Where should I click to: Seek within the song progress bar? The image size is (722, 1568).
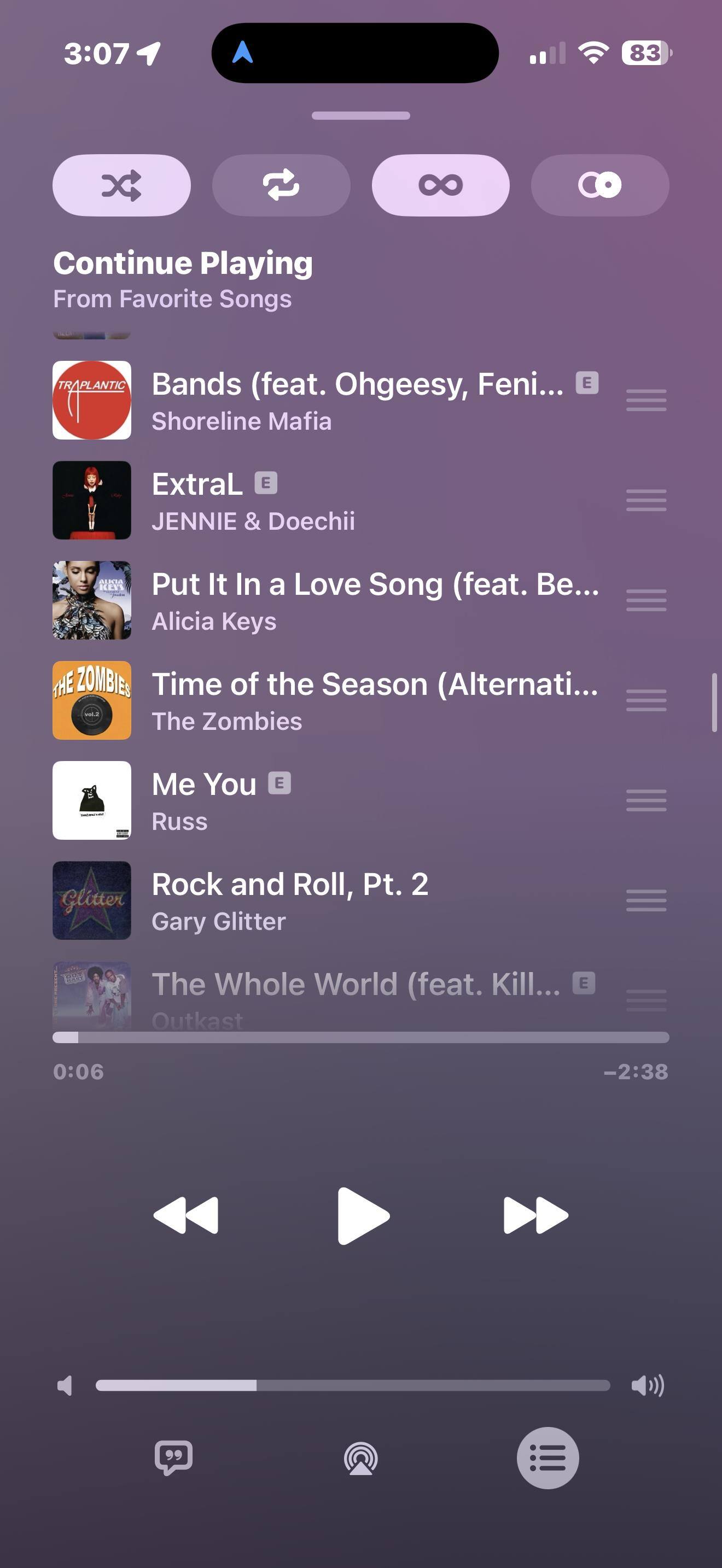point(360,1038)
